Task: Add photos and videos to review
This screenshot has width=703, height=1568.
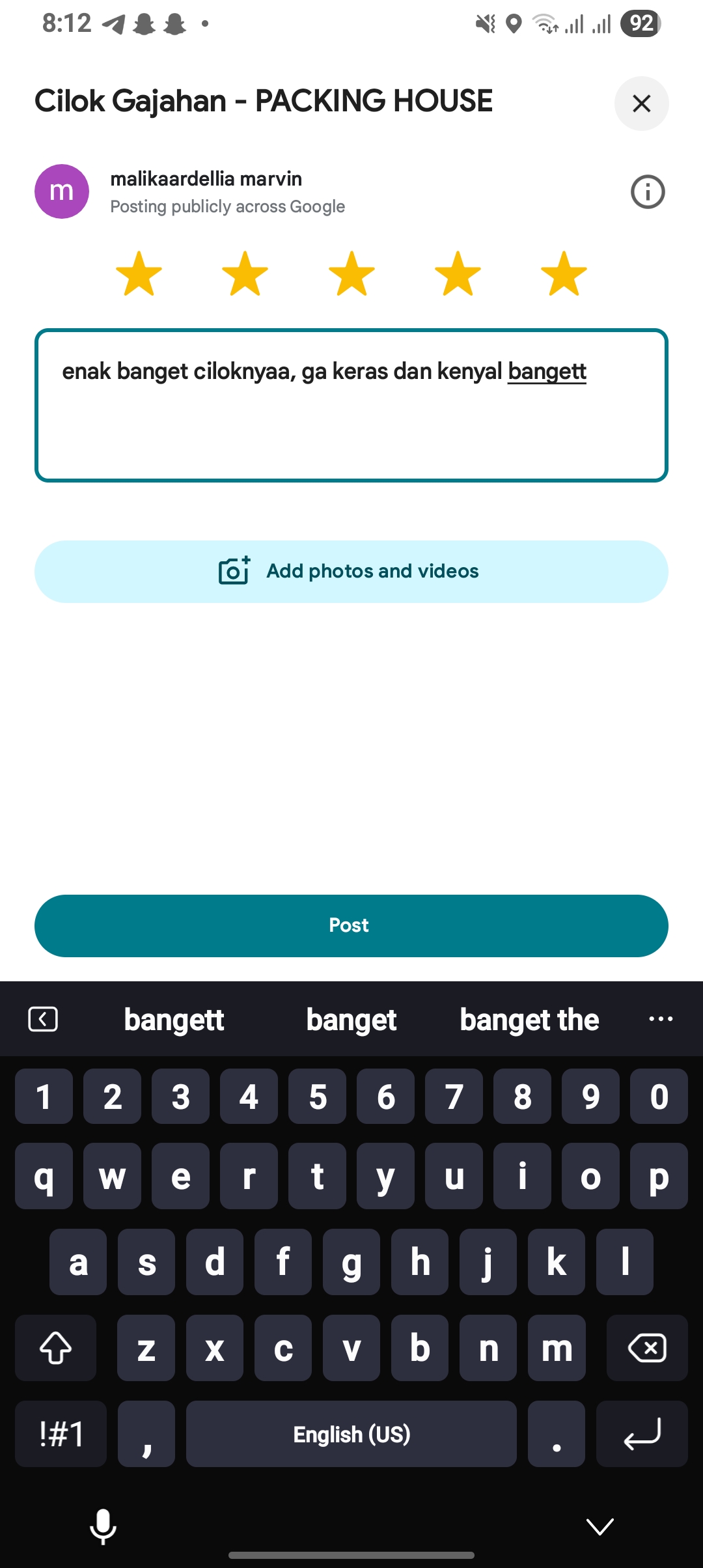Action: [x=351, y=571]
